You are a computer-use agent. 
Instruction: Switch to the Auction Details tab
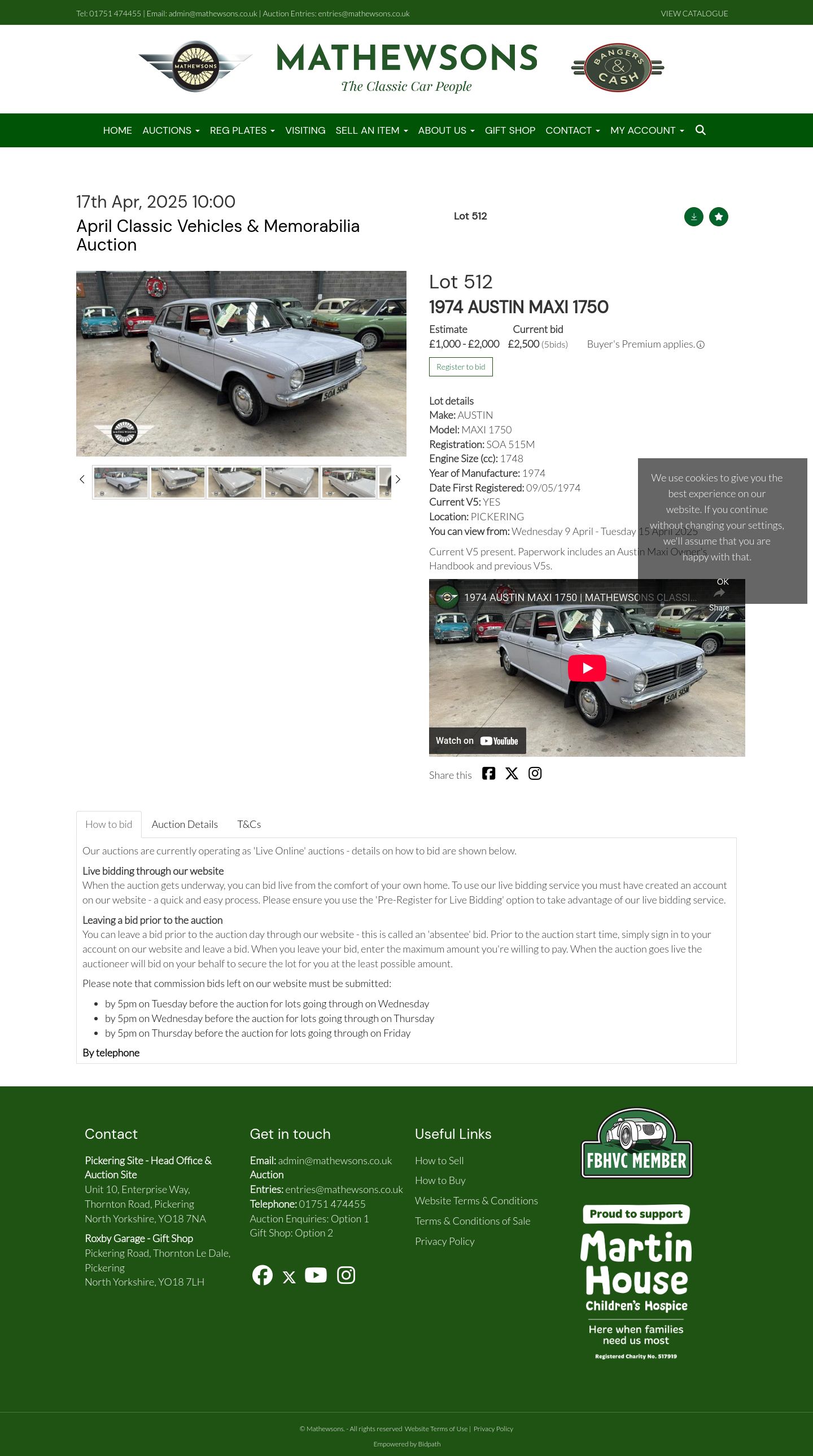tap(184, 824)
